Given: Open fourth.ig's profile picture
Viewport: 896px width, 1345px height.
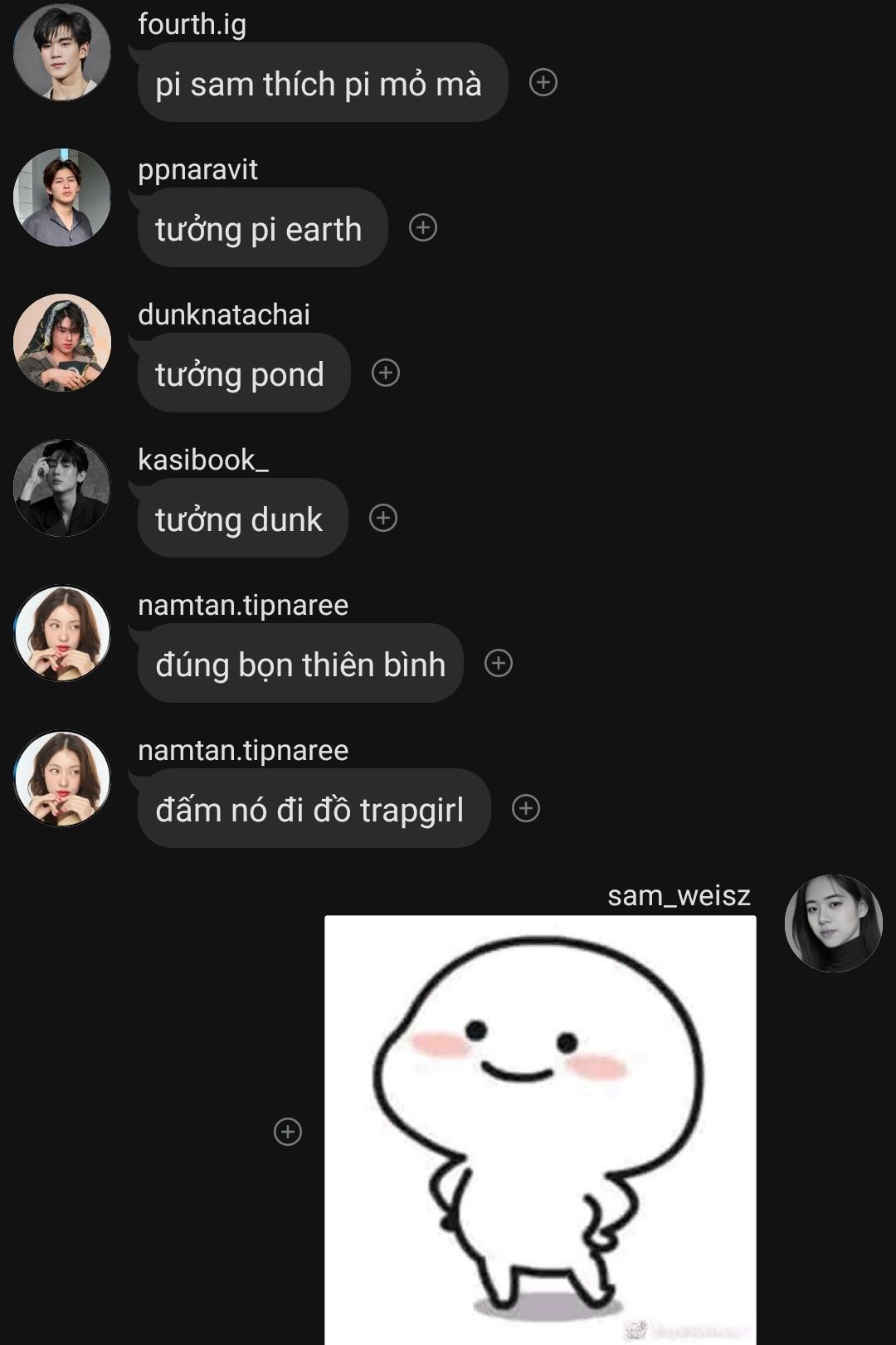Looking at the screenshot, I should click(x=62, y=52).
